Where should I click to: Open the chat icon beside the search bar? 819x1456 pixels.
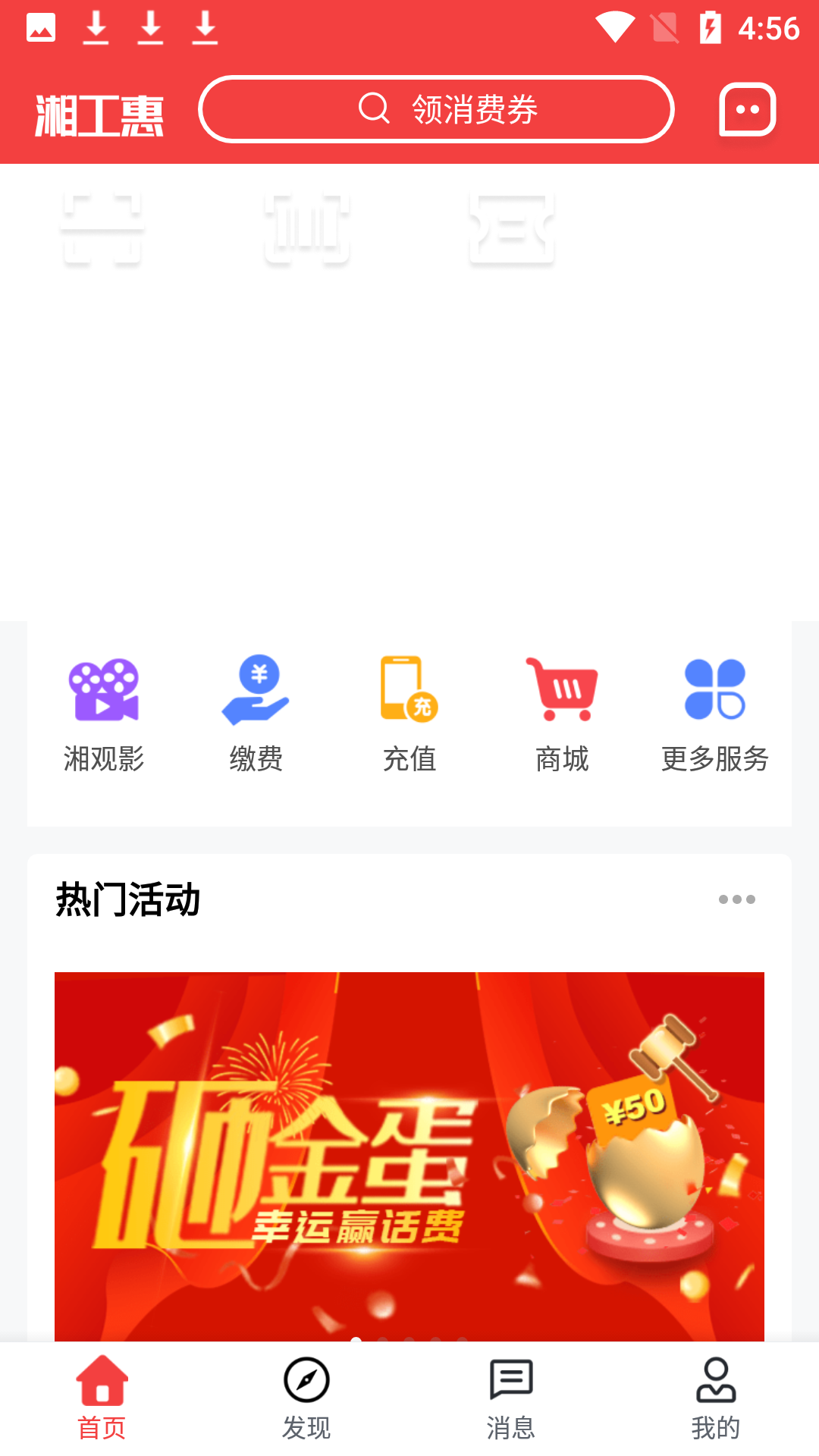(x=748, y=108)
